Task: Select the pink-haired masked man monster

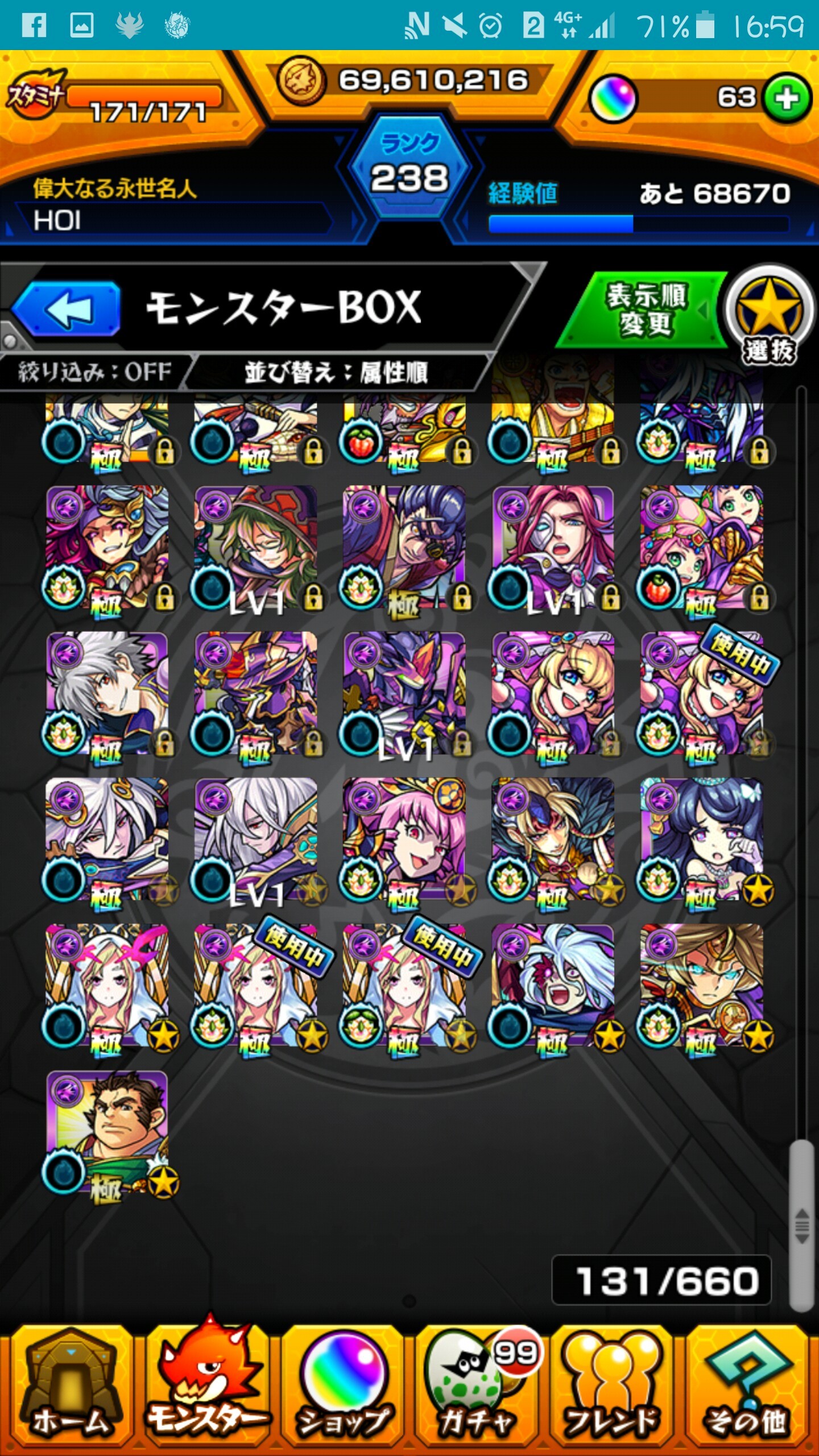Action: (x=553, y=546)
